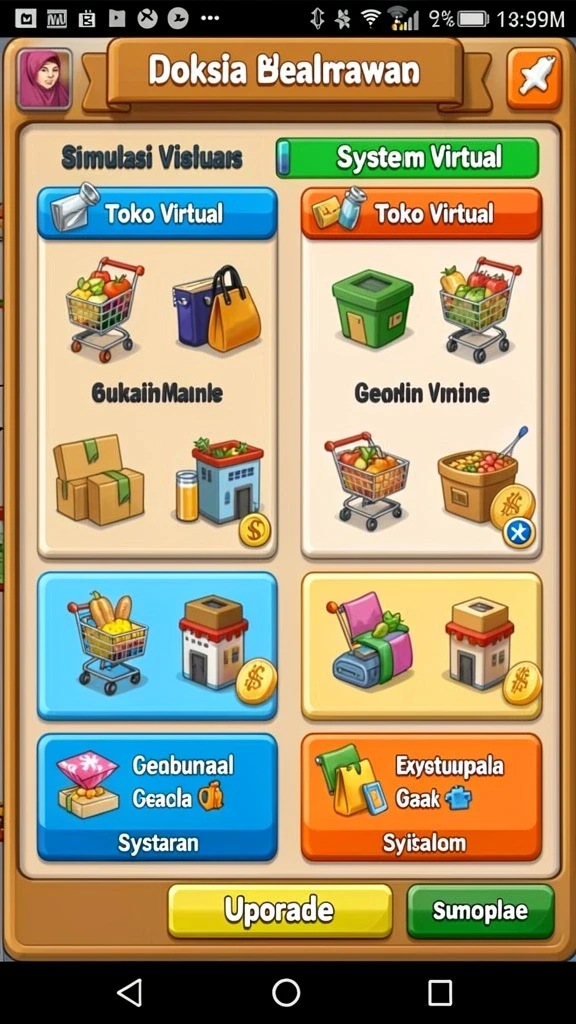Choose the orange Syisalom shopping bags card
This screenshot has width=576, height=1024.
422,797
